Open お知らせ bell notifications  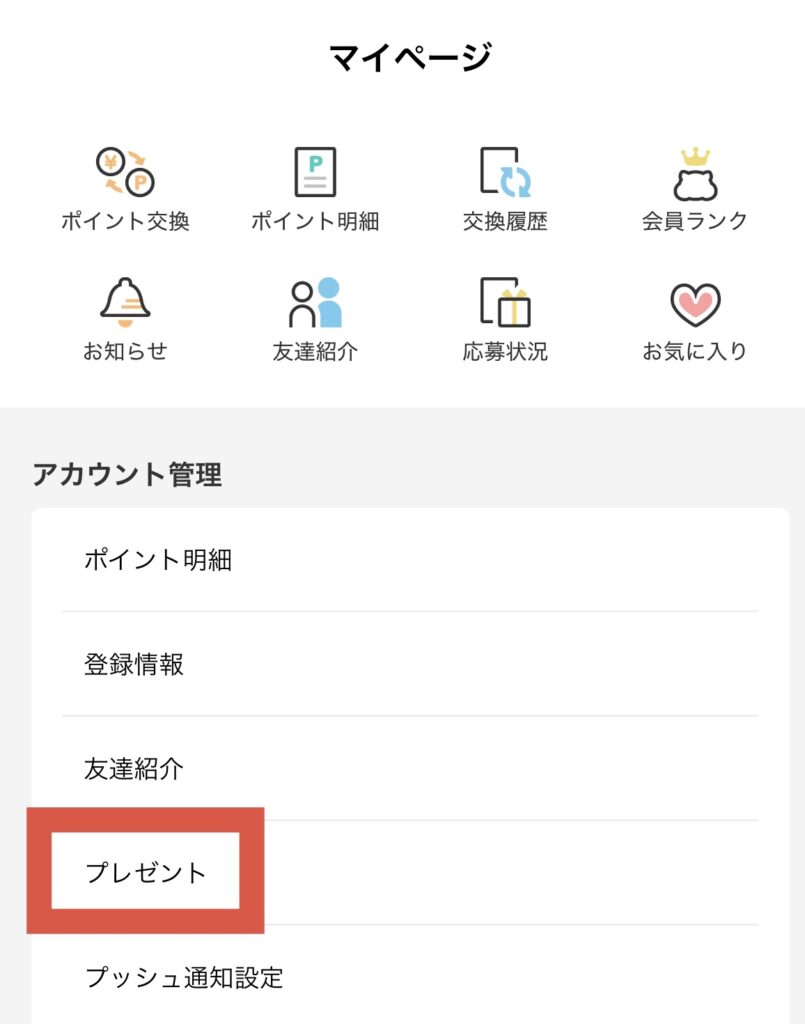pos(125,319)
